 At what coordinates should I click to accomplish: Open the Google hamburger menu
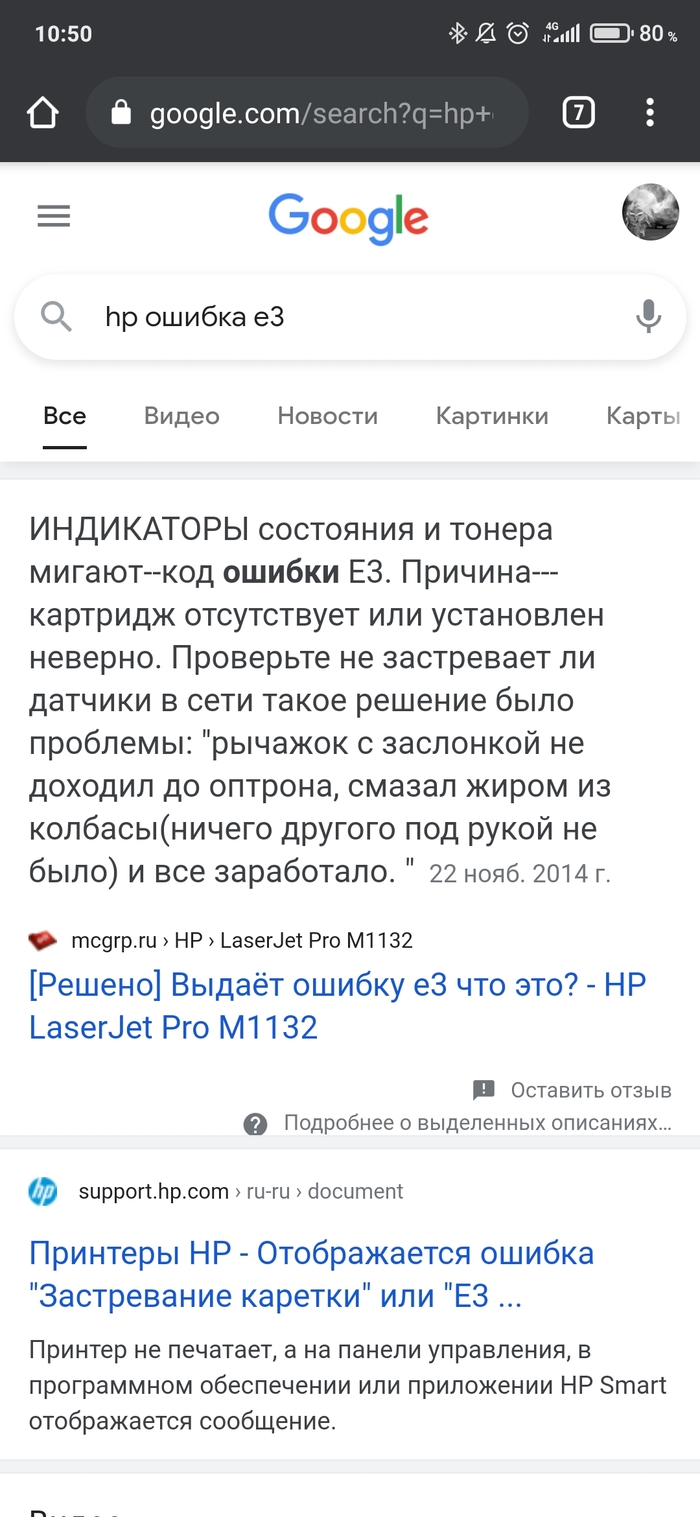54,216
